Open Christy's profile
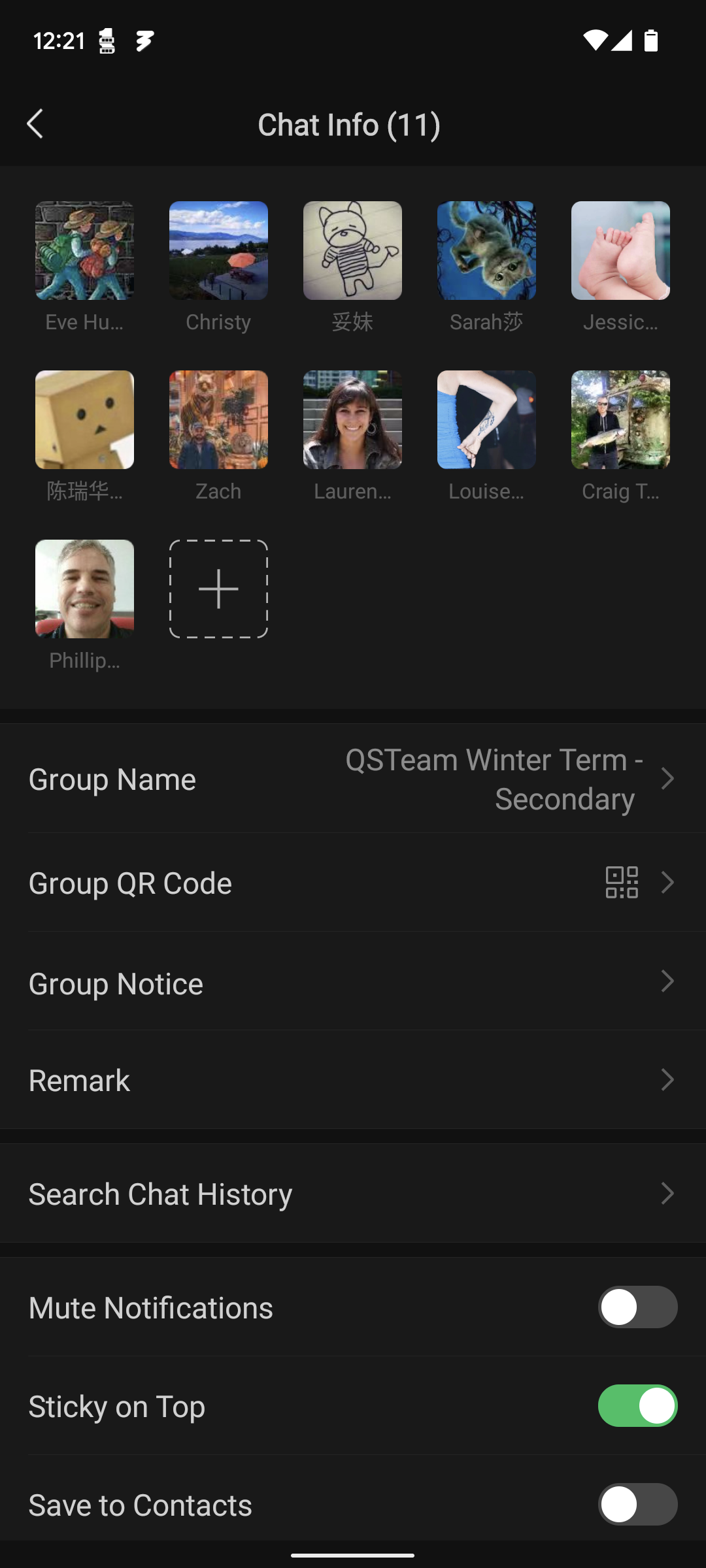The width and height of the screenshot is (706, 1568). click(x=218, y=251)
